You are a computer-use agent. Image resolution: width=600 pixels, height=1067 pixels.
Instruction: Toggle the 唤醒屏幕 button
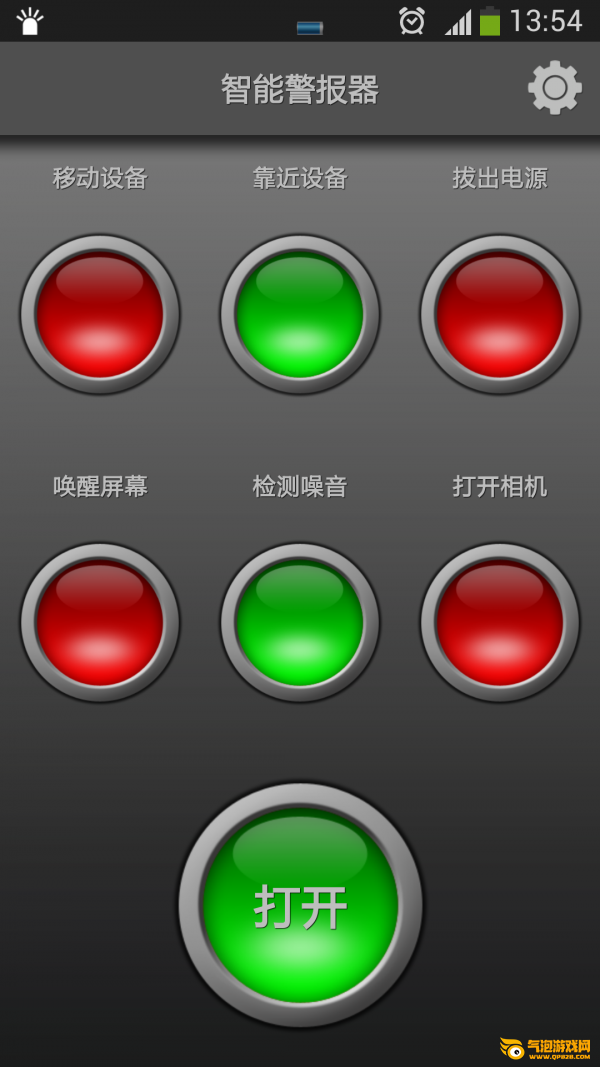[100, 622]
